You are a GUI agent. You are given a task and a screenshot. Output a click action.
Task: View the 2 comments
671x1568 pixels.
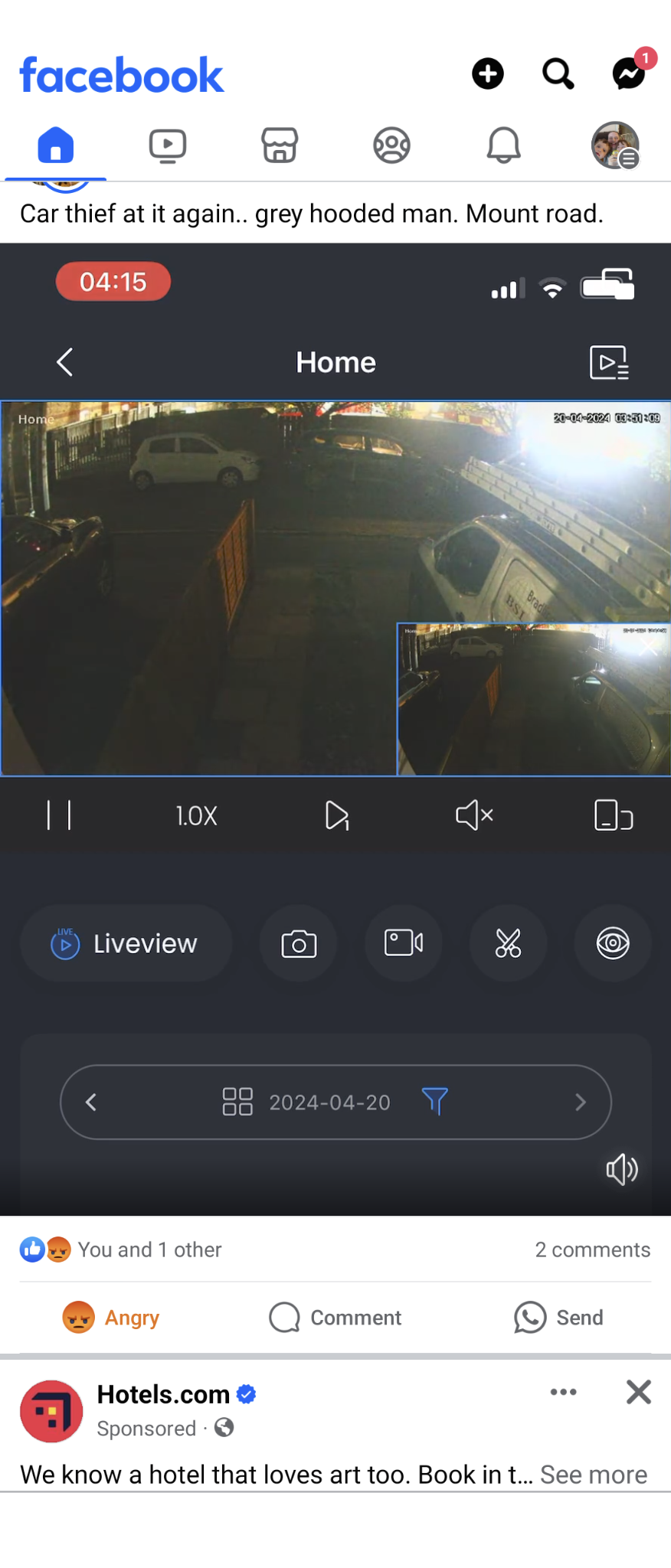point(592,1249)
